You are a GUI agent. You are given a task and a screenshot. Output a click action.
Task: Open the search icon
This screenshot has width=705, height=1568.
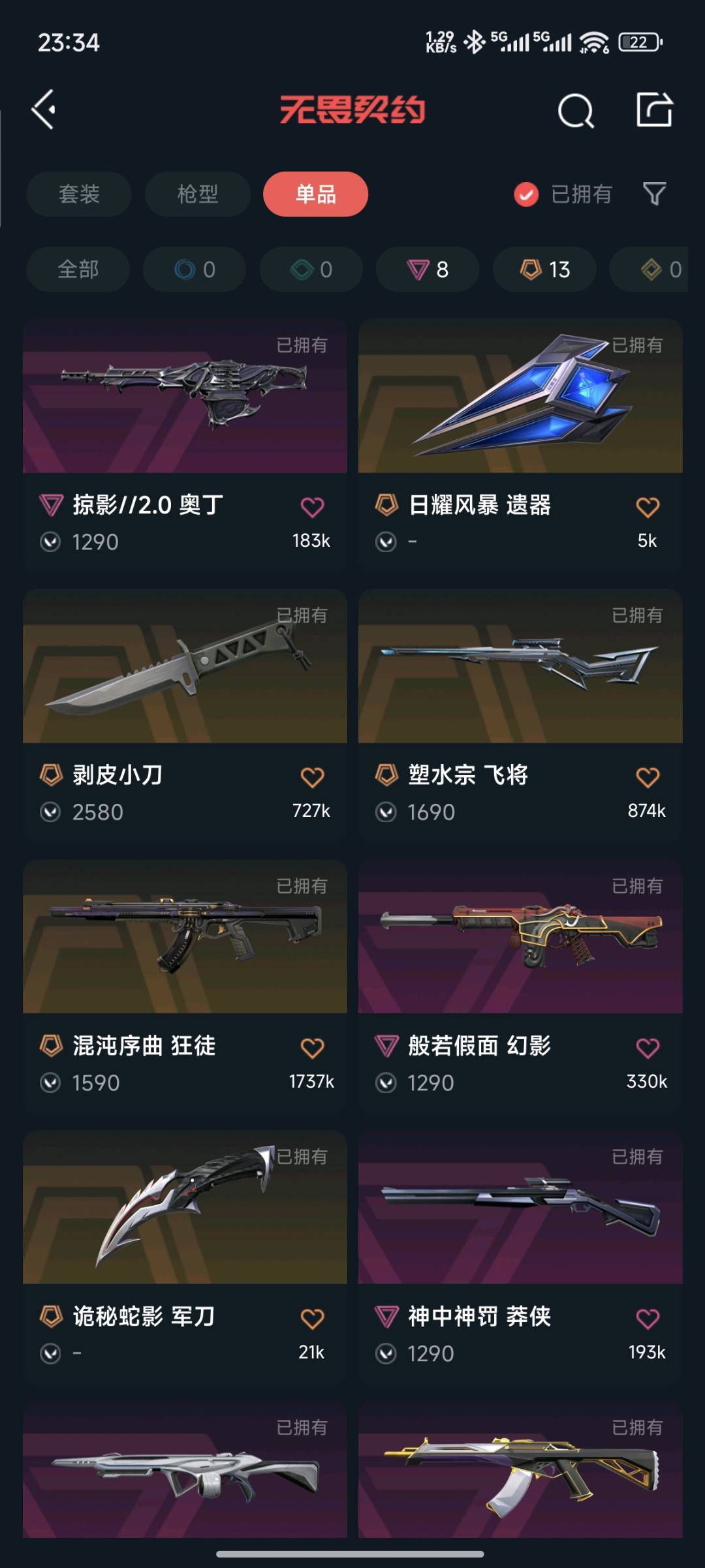[576, 111]
